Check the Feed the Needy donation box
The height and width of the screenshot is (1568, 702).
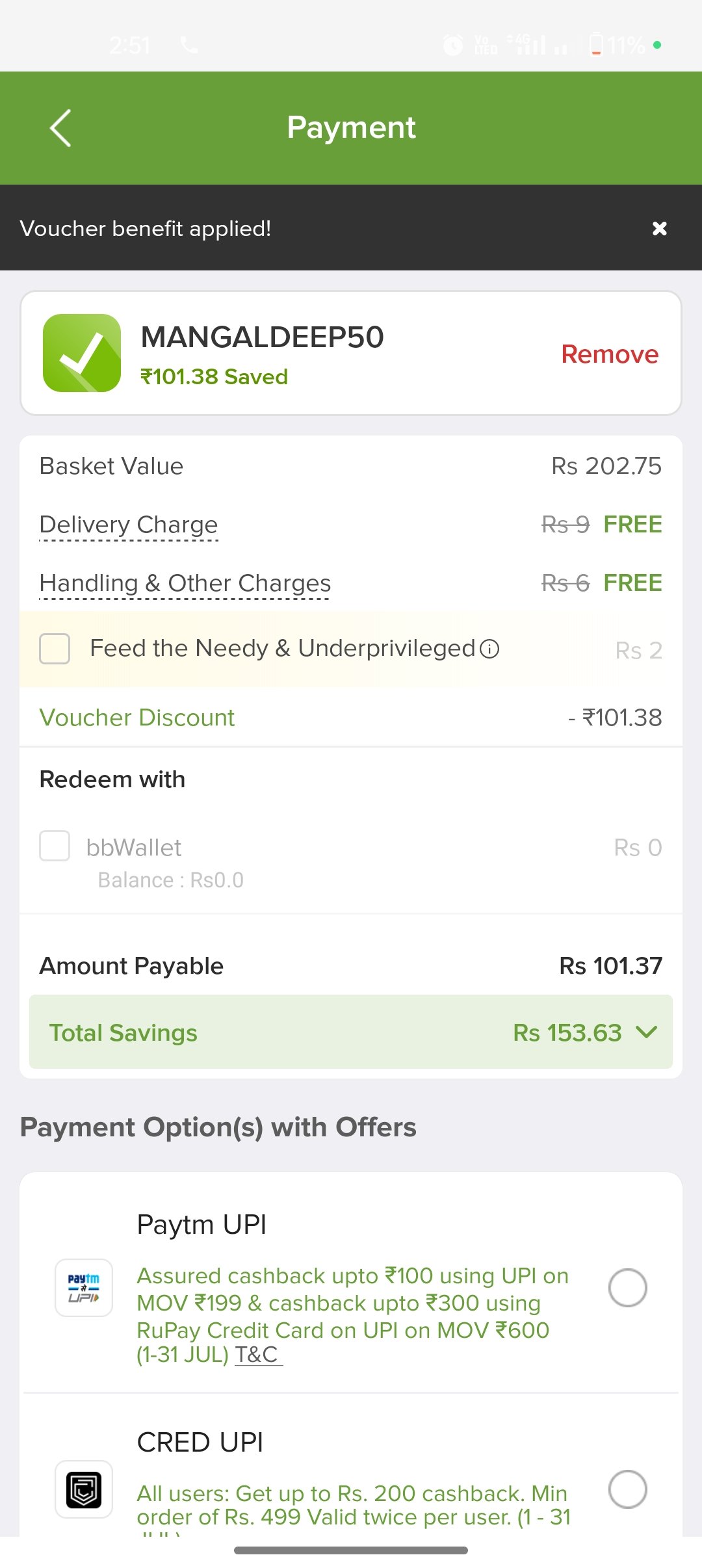[x=55, y=649]
